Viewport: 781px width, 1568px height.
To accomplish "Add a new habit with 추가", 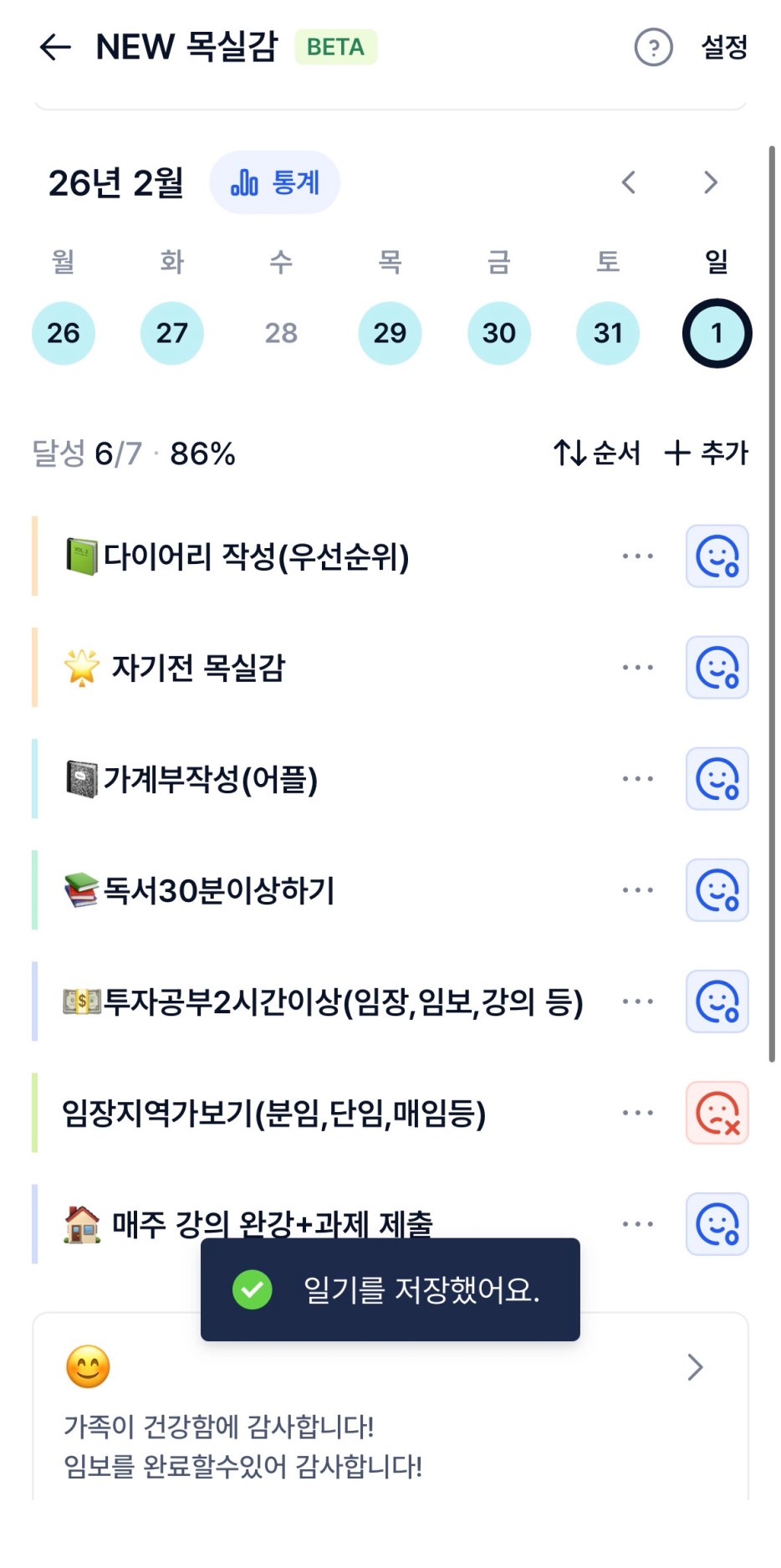I will 706,453.
